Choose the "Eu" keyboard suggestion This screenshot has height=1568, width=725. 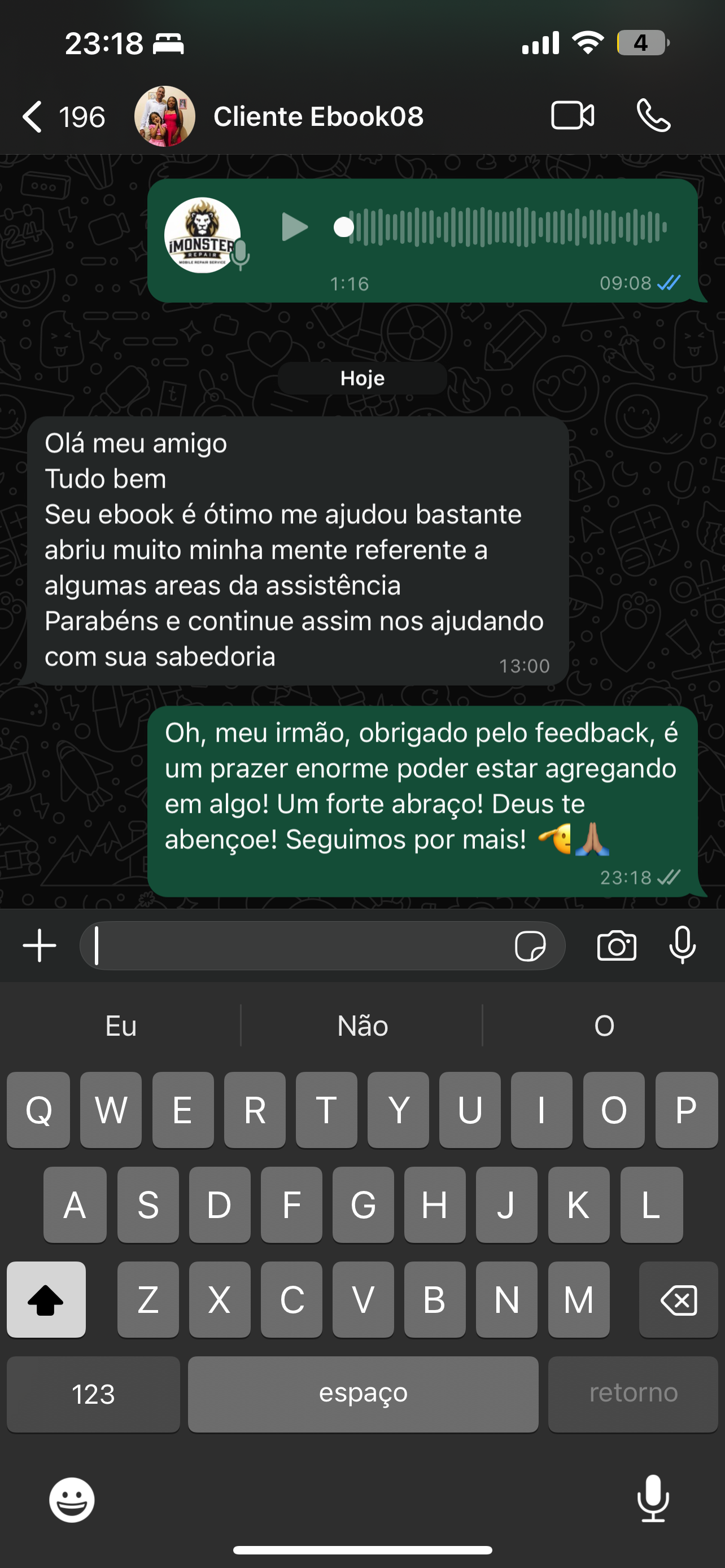click(x=120, y=1026)
